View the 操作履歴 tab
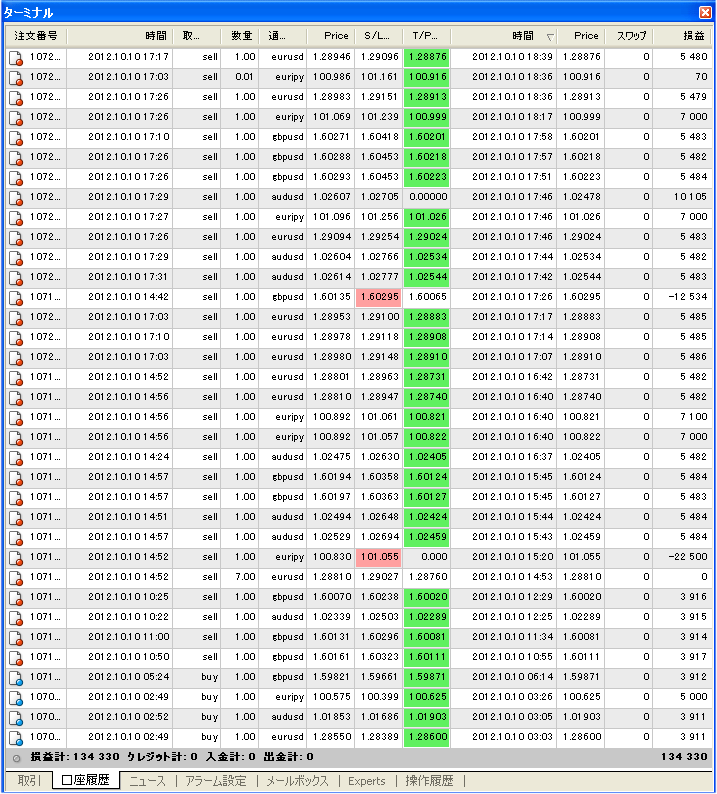The width and height of the screenshot is (717, 794). (429, 781)
